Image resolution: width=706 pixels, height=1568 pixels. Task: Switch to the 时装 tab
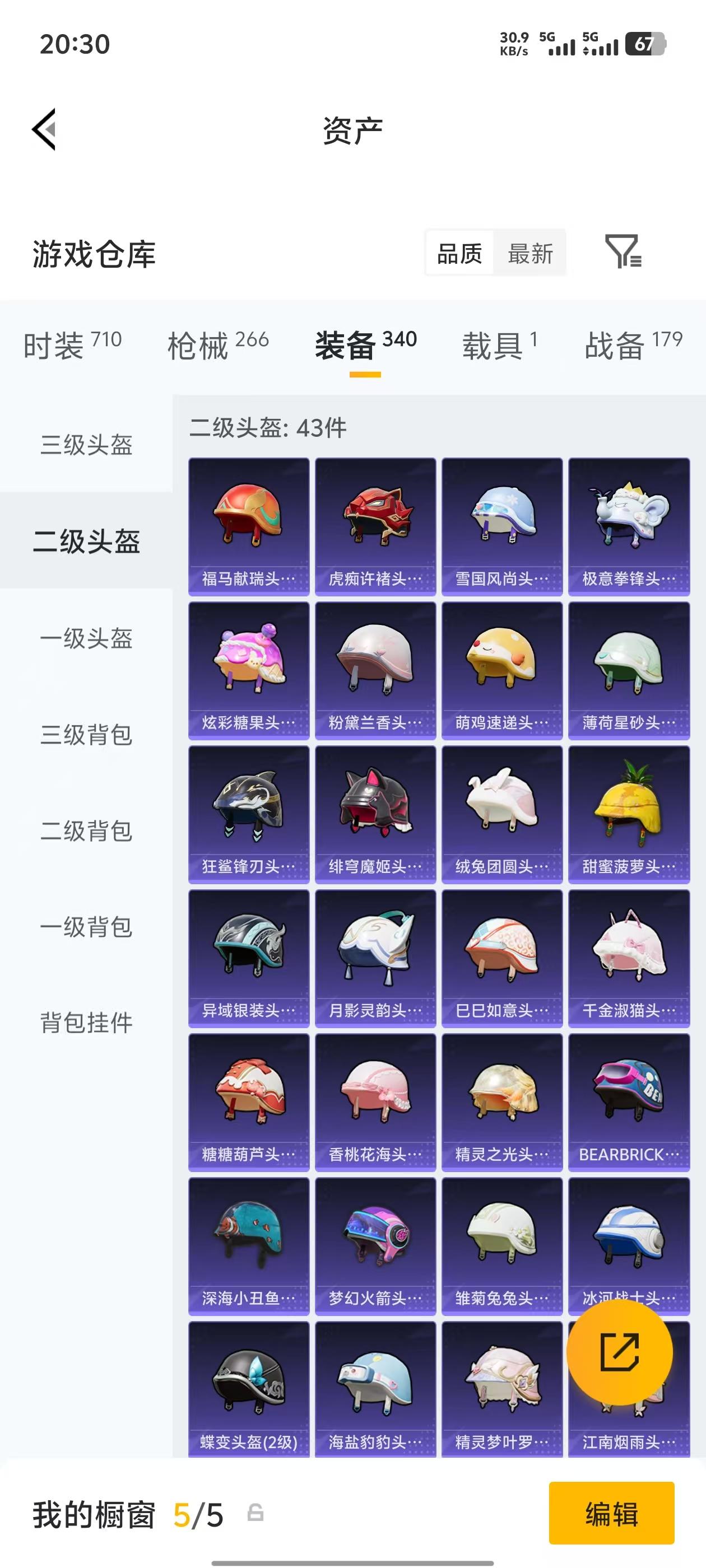72,345
